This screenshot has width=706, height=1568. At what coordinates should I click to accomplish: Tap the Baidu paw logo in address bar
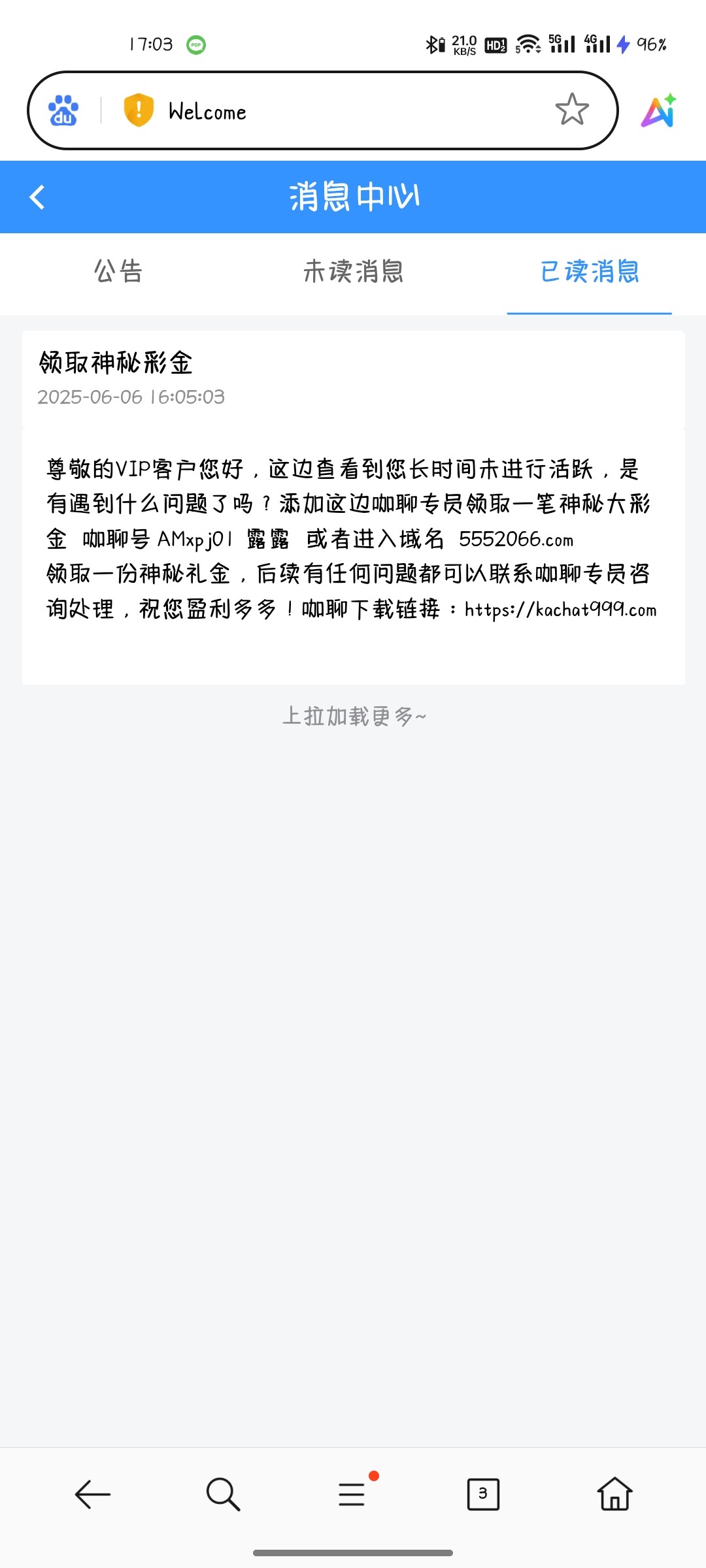tap(63, 110)
